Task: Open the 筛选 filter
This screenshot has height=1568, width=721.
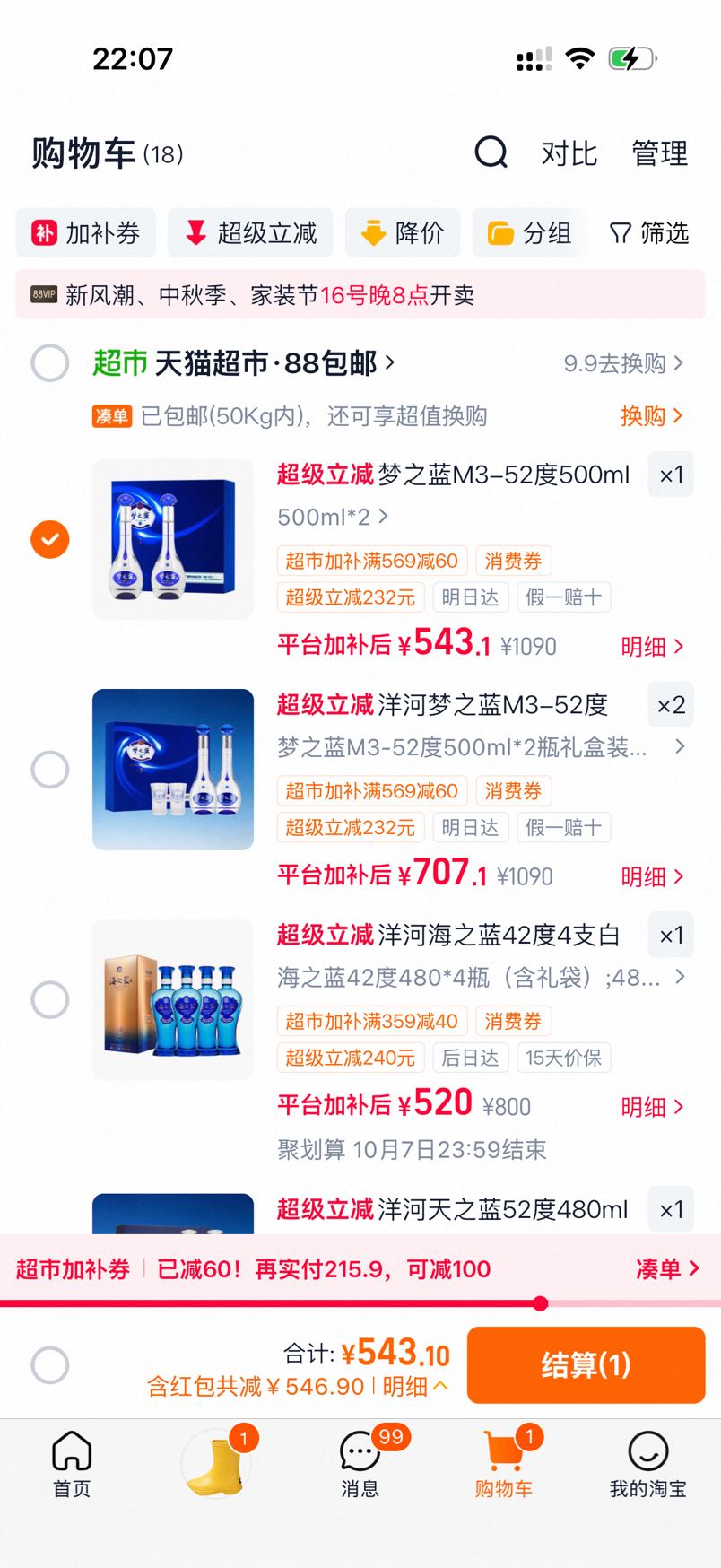Action: [649, 233]
